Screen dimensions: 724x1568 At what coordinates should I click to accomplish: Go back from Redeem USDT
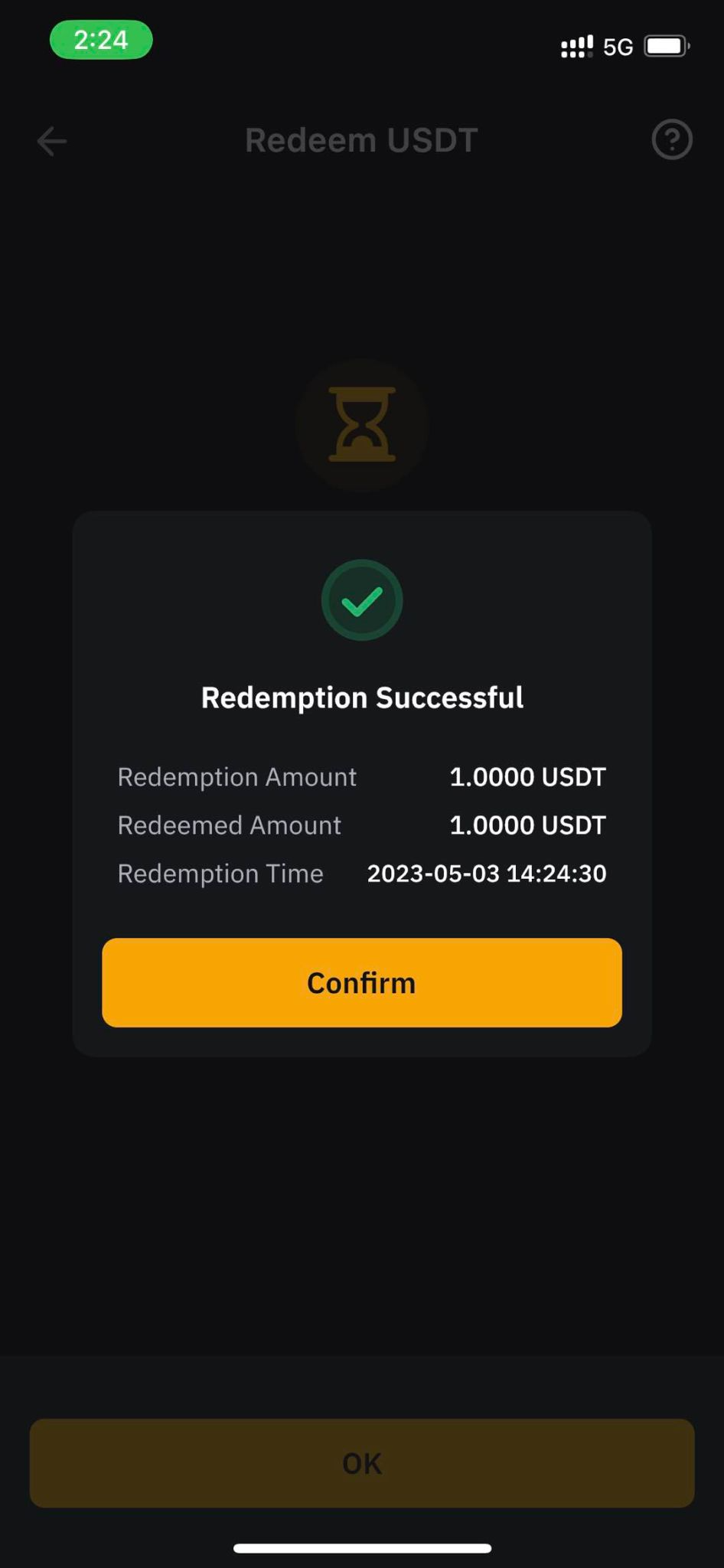point(52,141)
